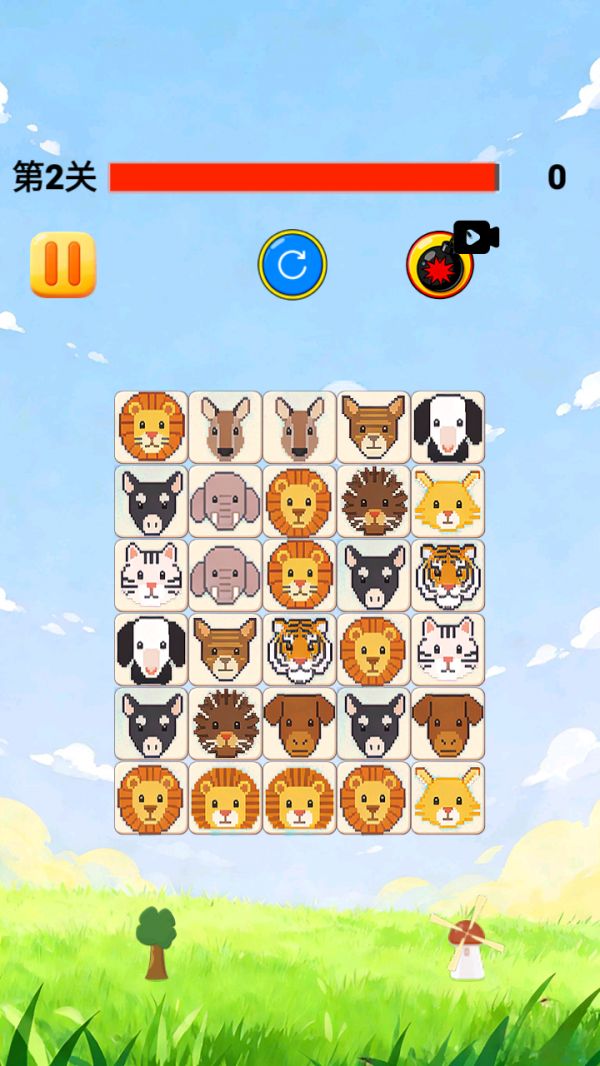The height and width of the screenshot is (1066, 600).
Task: Pick the tiger tile between chipmunk and lion
Action: point(299,649)
